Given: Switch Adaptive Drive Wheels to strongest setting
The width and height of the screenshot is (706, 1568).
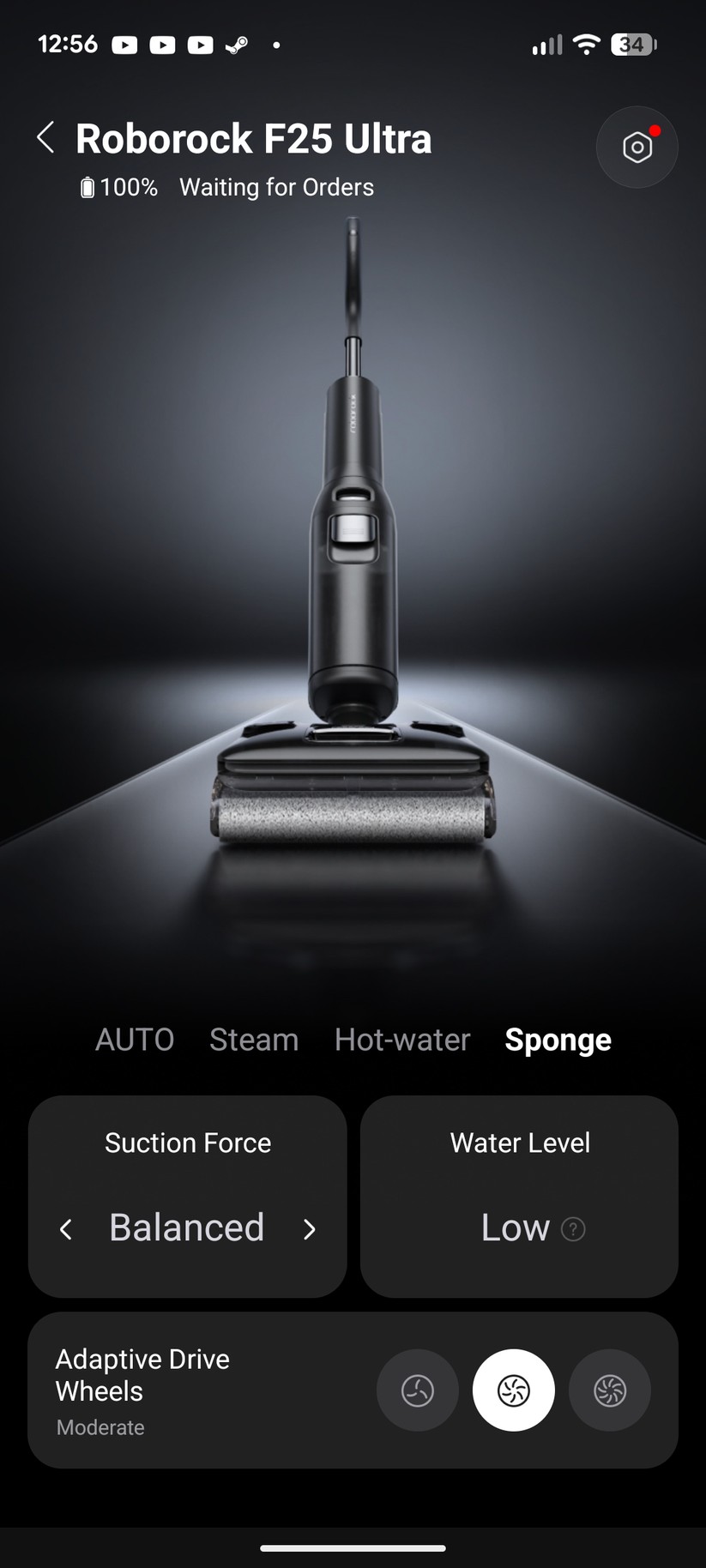Looking at the screenshot, I should 609,1390.
